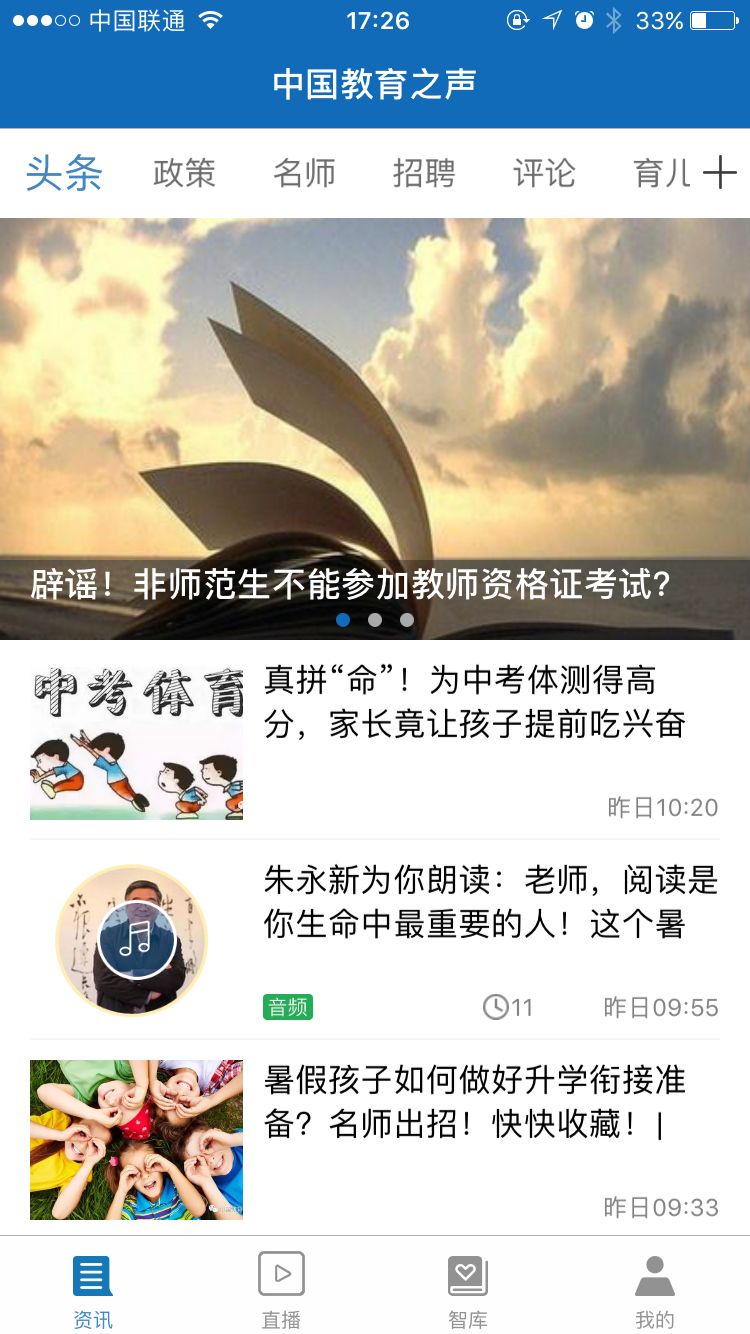This screenshot has height=1334, width=750.
Task: Open the article about 中考体测
Action: (375, 740)
